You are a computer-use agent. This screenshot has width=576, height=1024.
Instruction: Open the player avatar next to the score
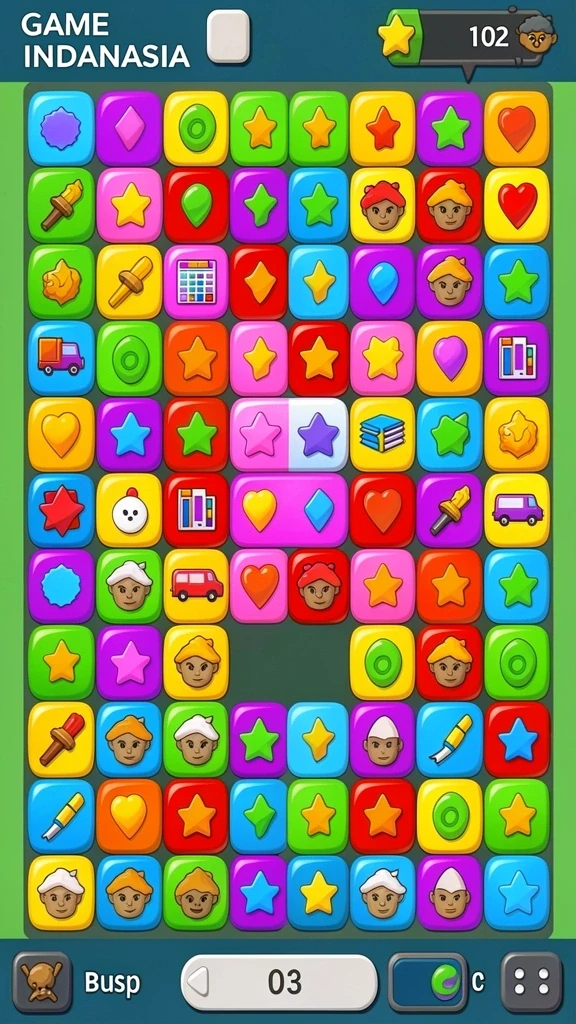537,36
